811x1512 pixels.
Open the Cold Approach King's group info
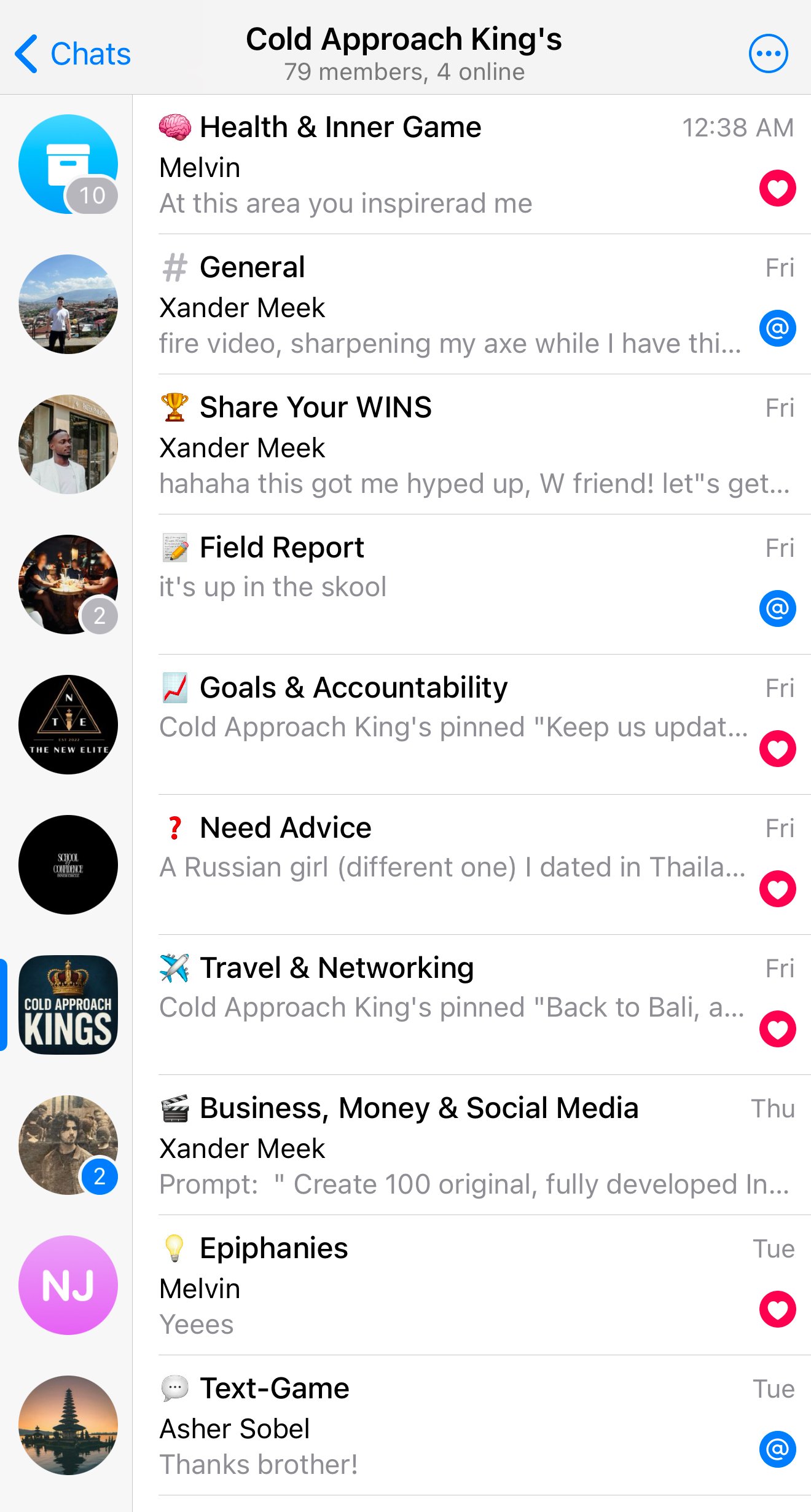(x=404, y=53)
